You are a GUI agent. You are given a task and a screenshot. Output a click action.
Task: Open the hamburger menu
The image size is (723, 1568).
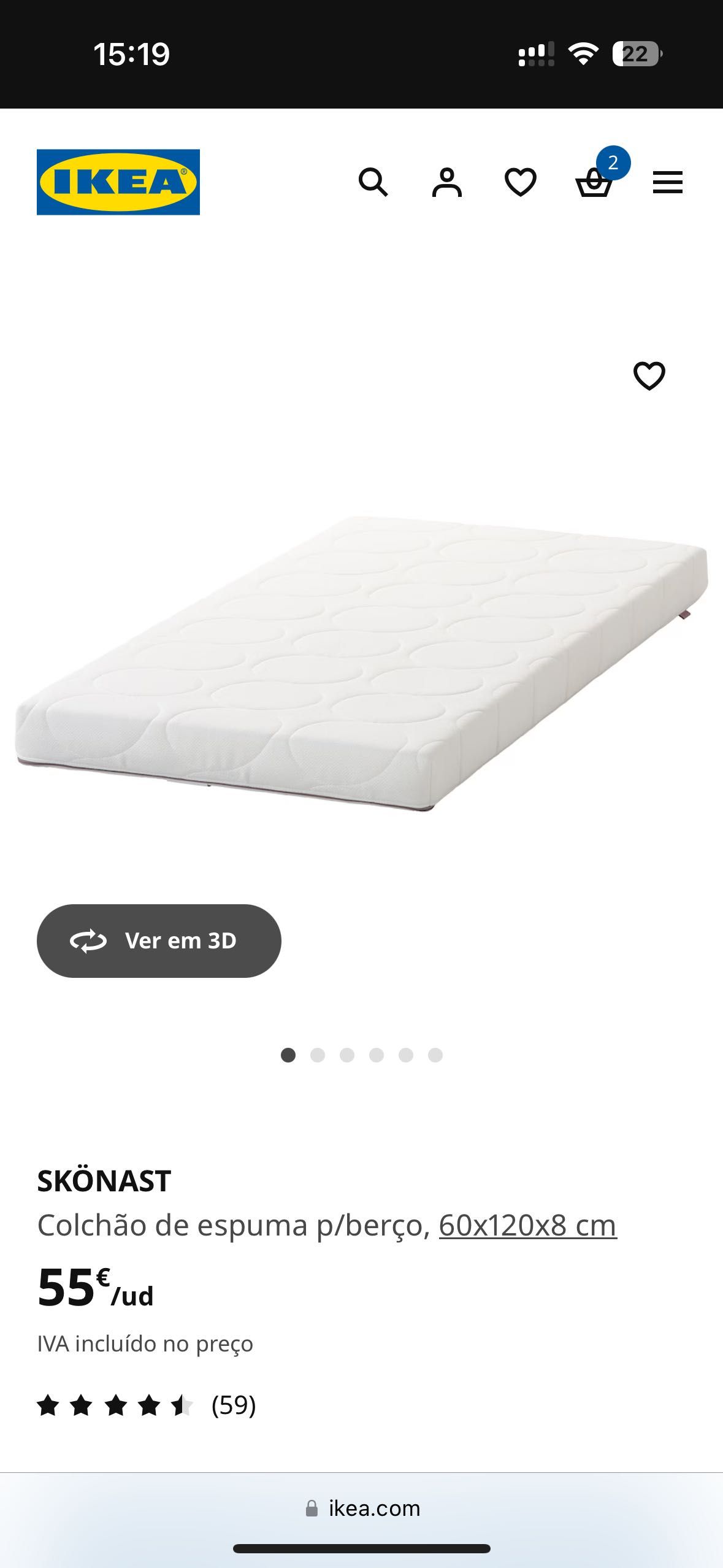667,182
